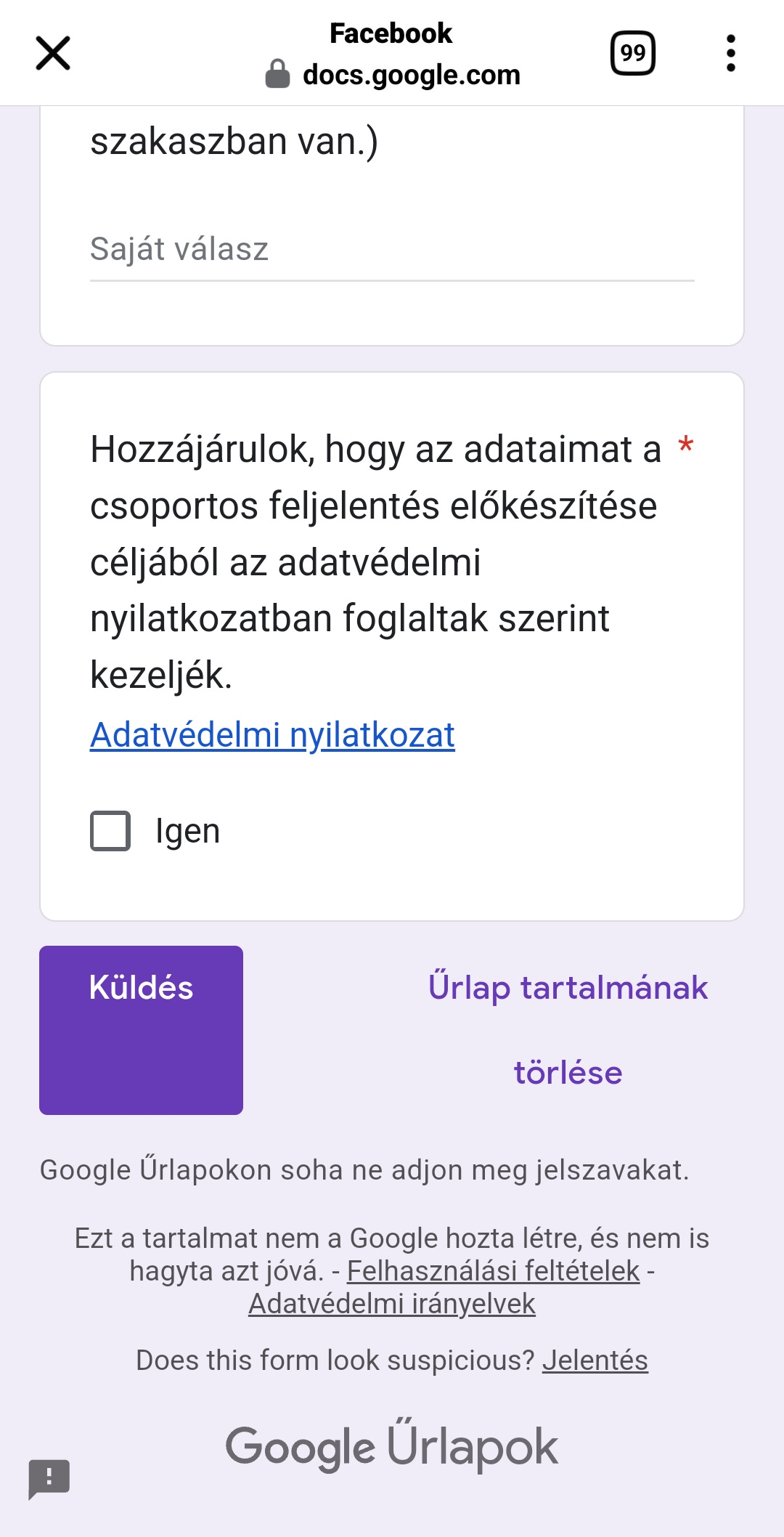Viewport: 784px width, 1537px height.
Task: Open Adatvédelmi irányelvek link
Action: [392, 1304]
